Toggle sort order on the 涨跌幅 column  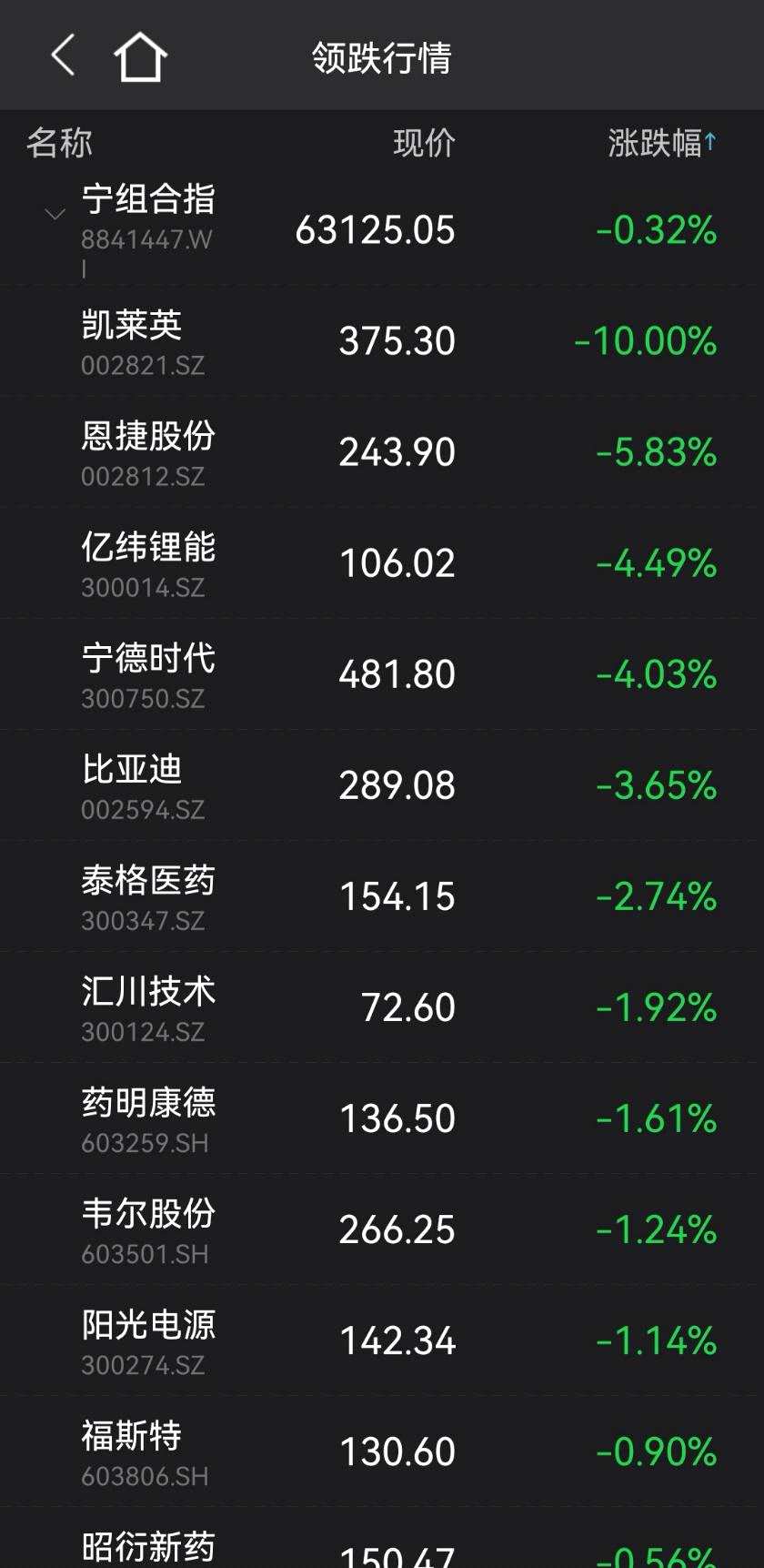(655, 141)
